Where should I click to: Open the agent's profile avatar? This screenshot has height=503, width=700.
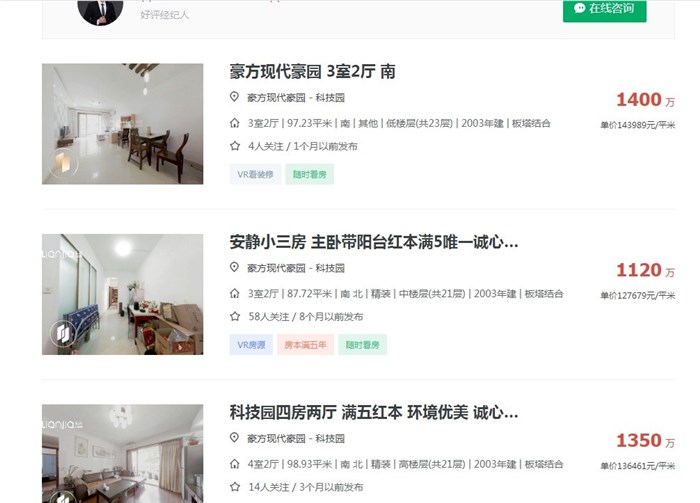click(100, 11)
